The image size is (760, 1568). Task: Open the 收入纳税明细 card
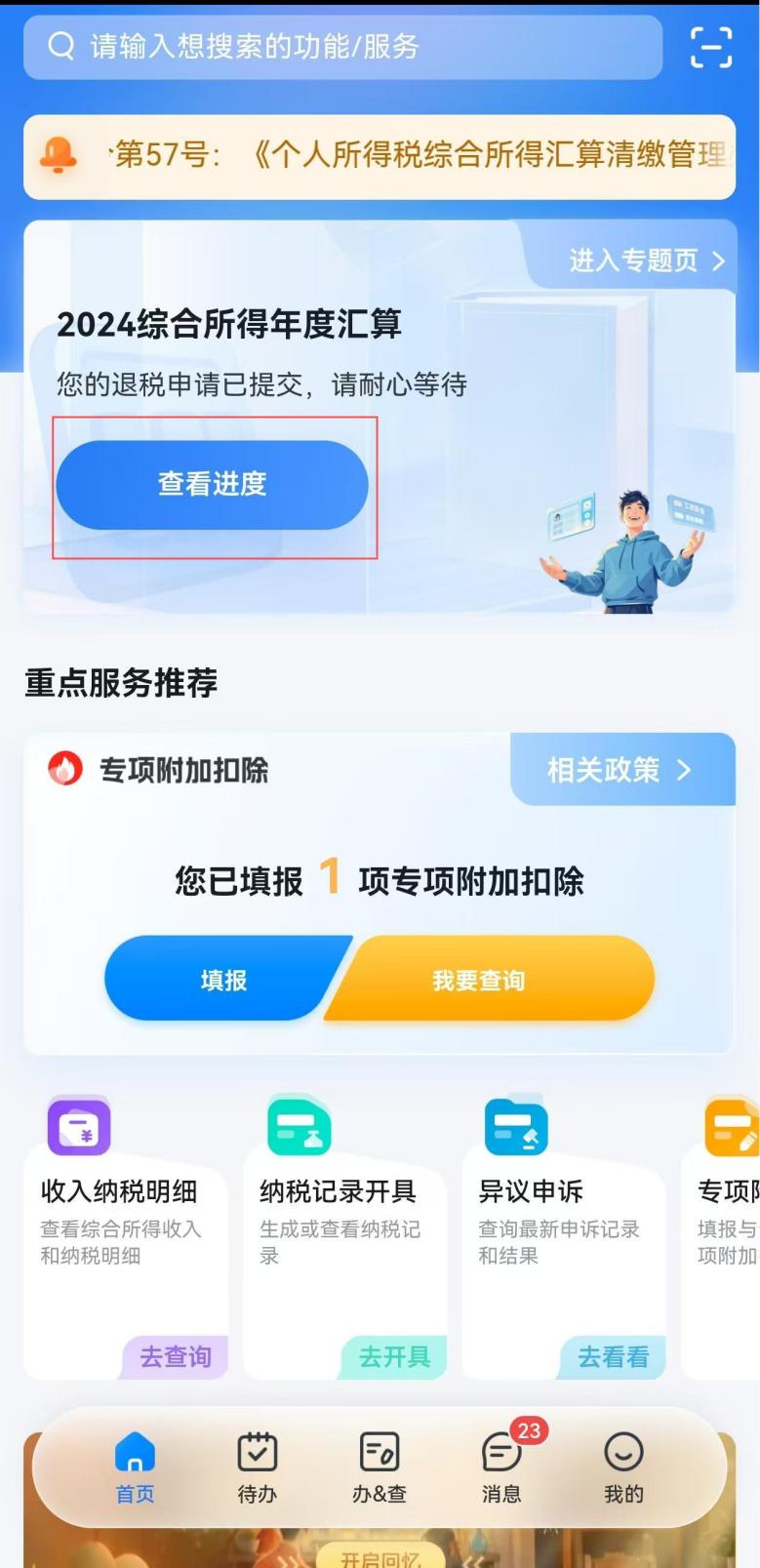tap(126, 1237)
